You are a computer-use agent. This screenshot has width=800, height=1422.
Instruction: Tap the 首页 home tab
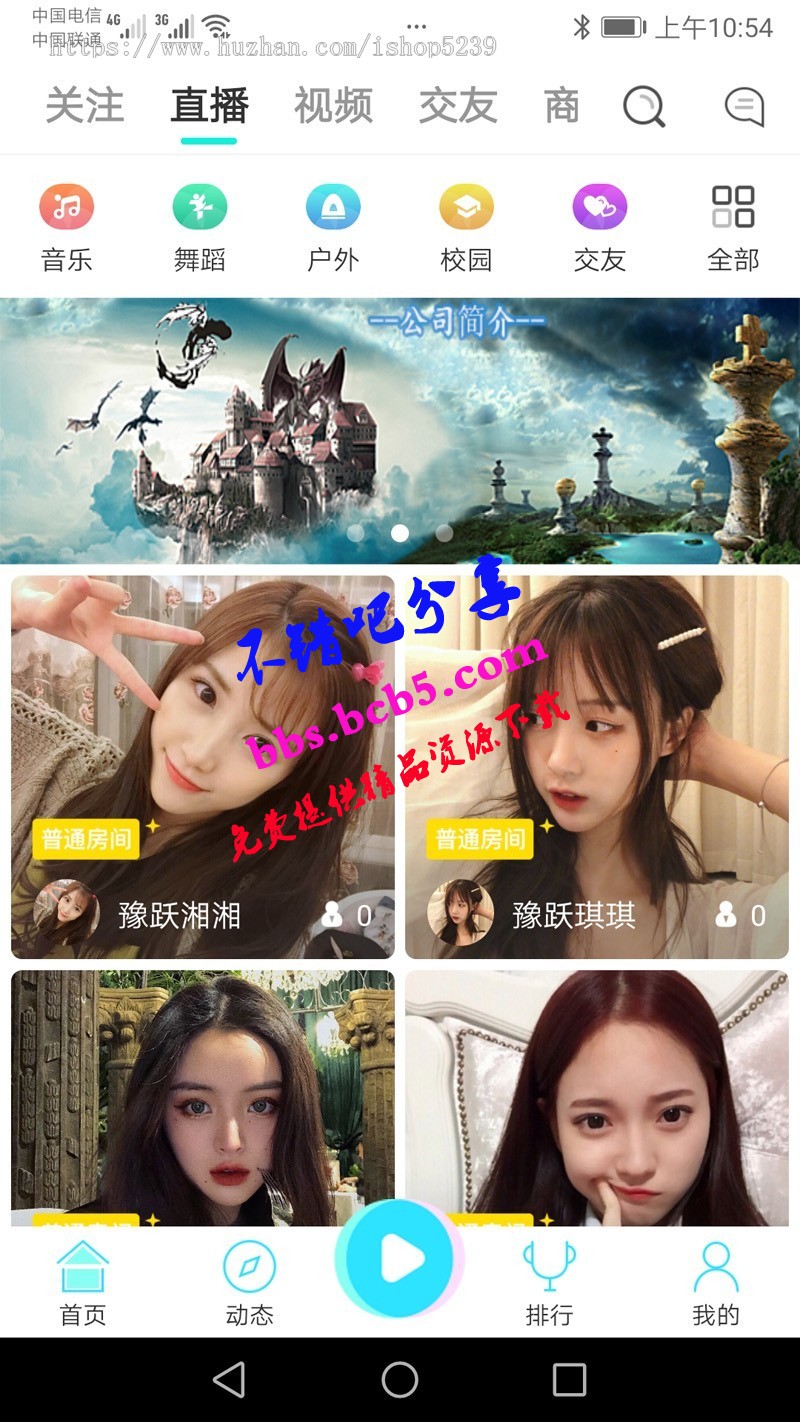(x=83, y=1284)
